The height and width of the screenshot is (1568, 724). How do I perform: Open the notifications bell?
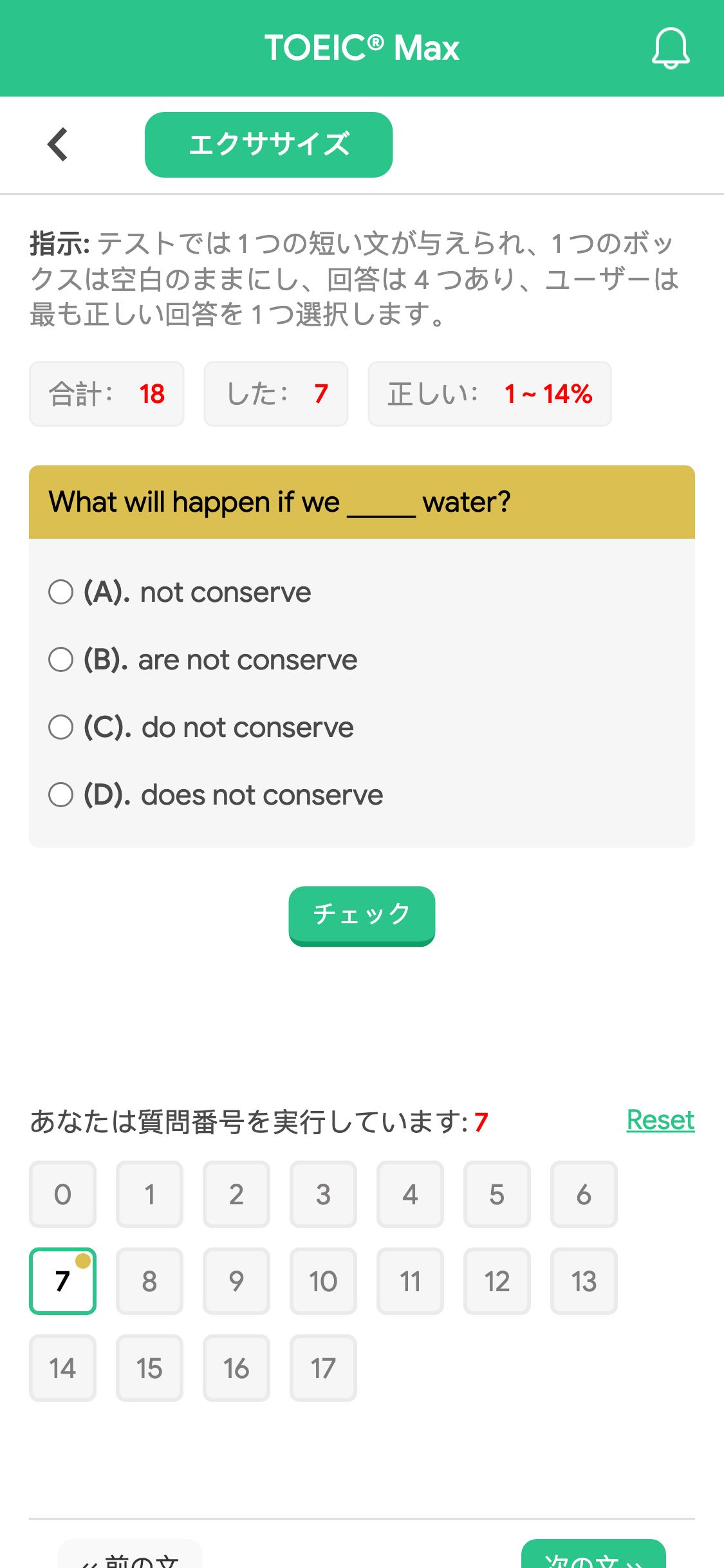click(671, 48)
